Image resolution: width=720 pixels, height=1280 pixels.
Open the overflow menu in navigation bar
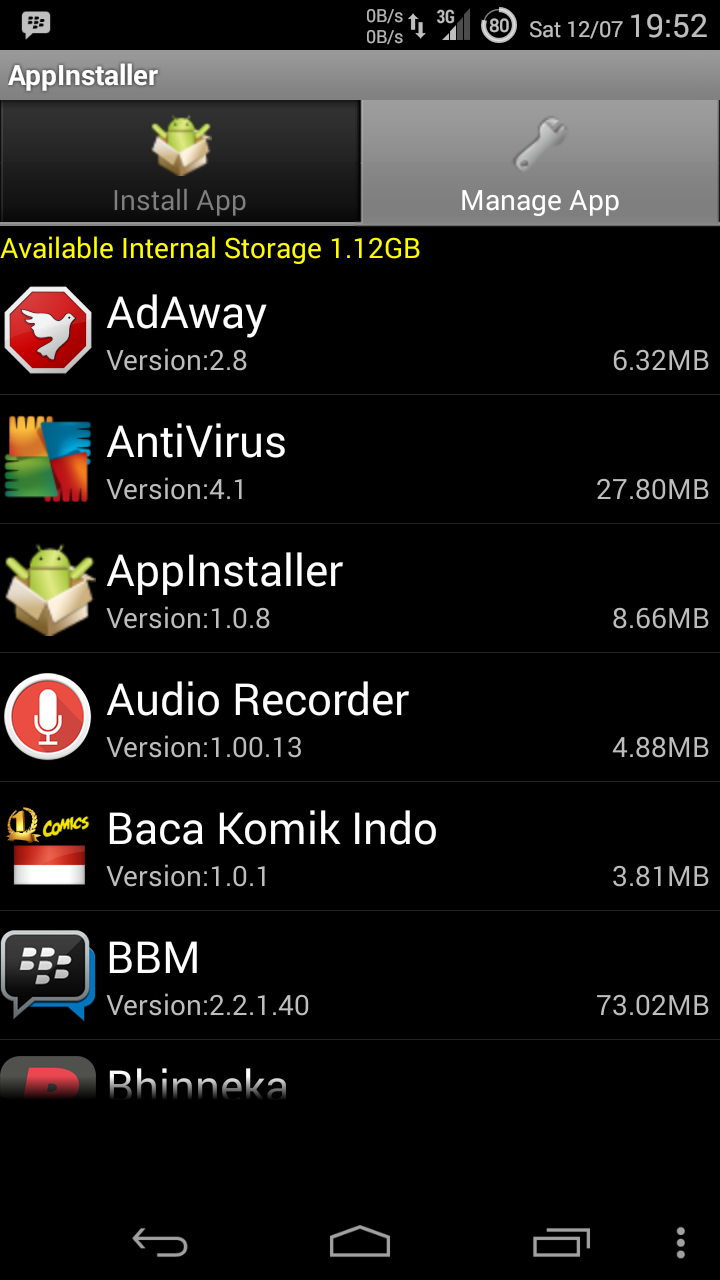click(679, 1242)
